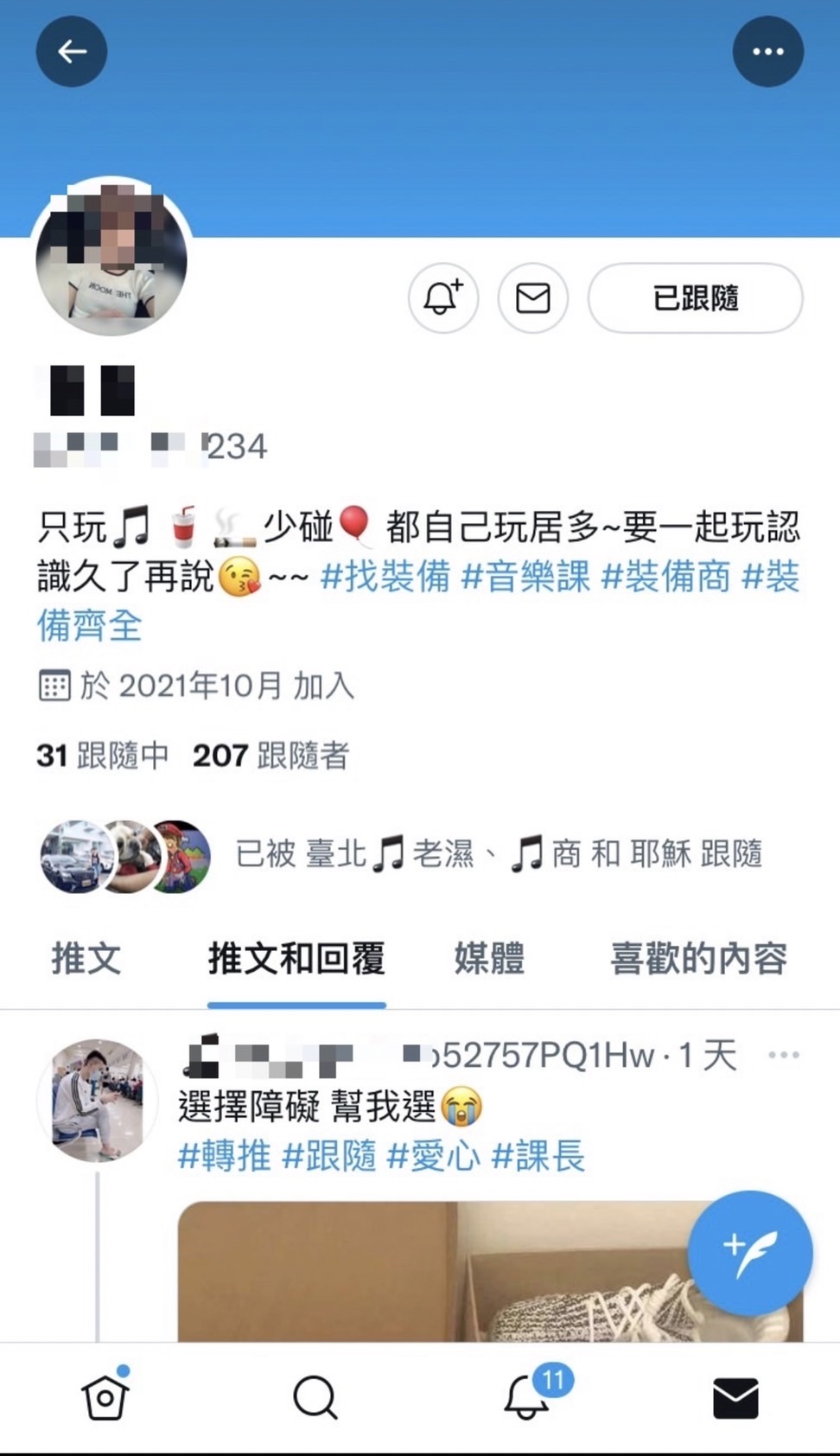Open more options on the 選擇障礙 tweet
Viewport: 840px width, 1456px height.
click(783, 1055)
